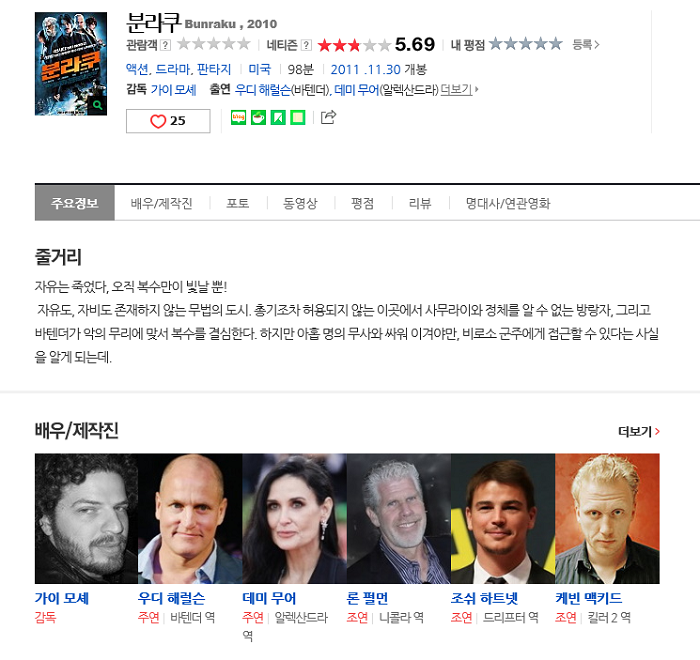Tap the heart like button showing 25
Viewport: 700px width, 660px height.
point(168,121)
